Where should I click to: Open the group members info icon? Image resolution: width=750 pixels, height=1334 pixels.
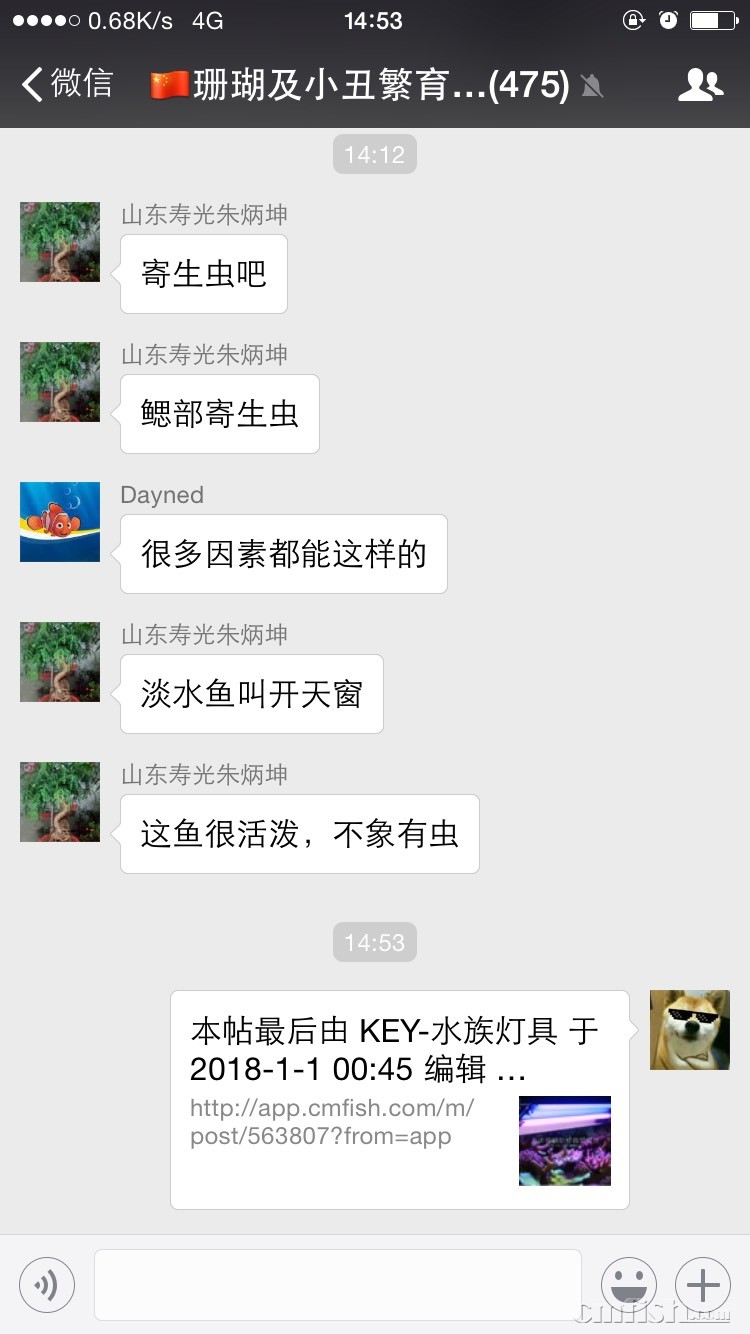(x=700, y=85)
